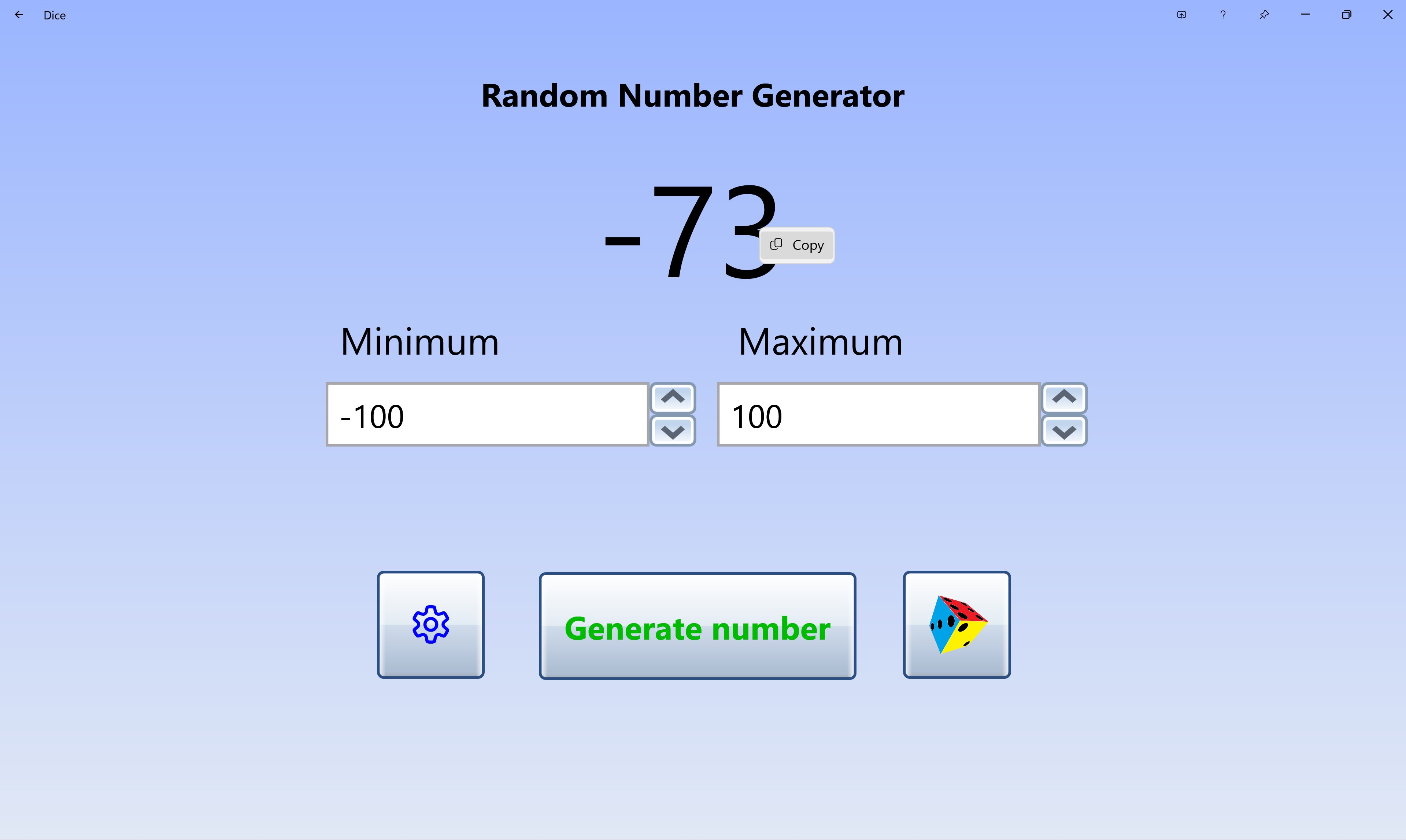
Task: Pin the window on top
Action: point(1264,15)
